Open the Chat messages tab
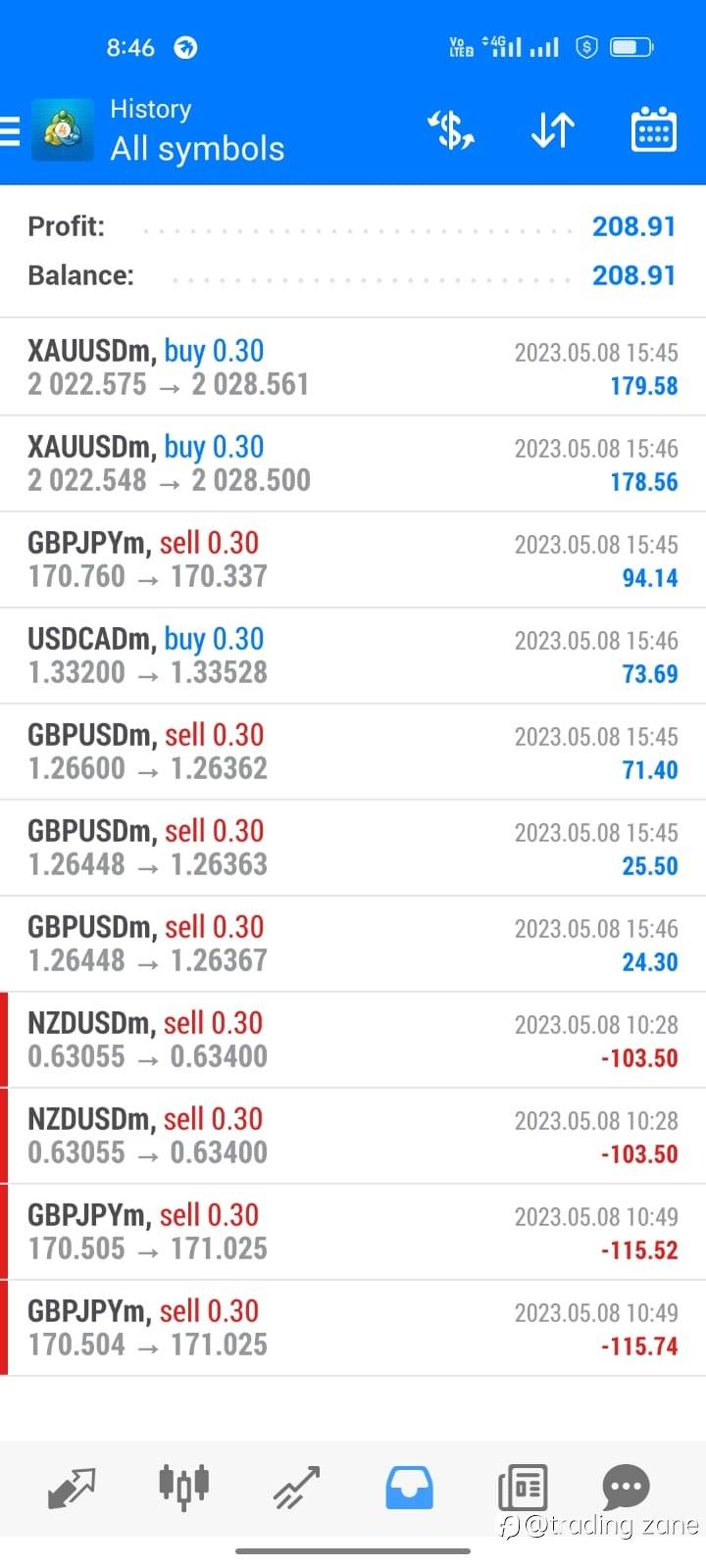The image size is (706, 1568). (626, 1488)
